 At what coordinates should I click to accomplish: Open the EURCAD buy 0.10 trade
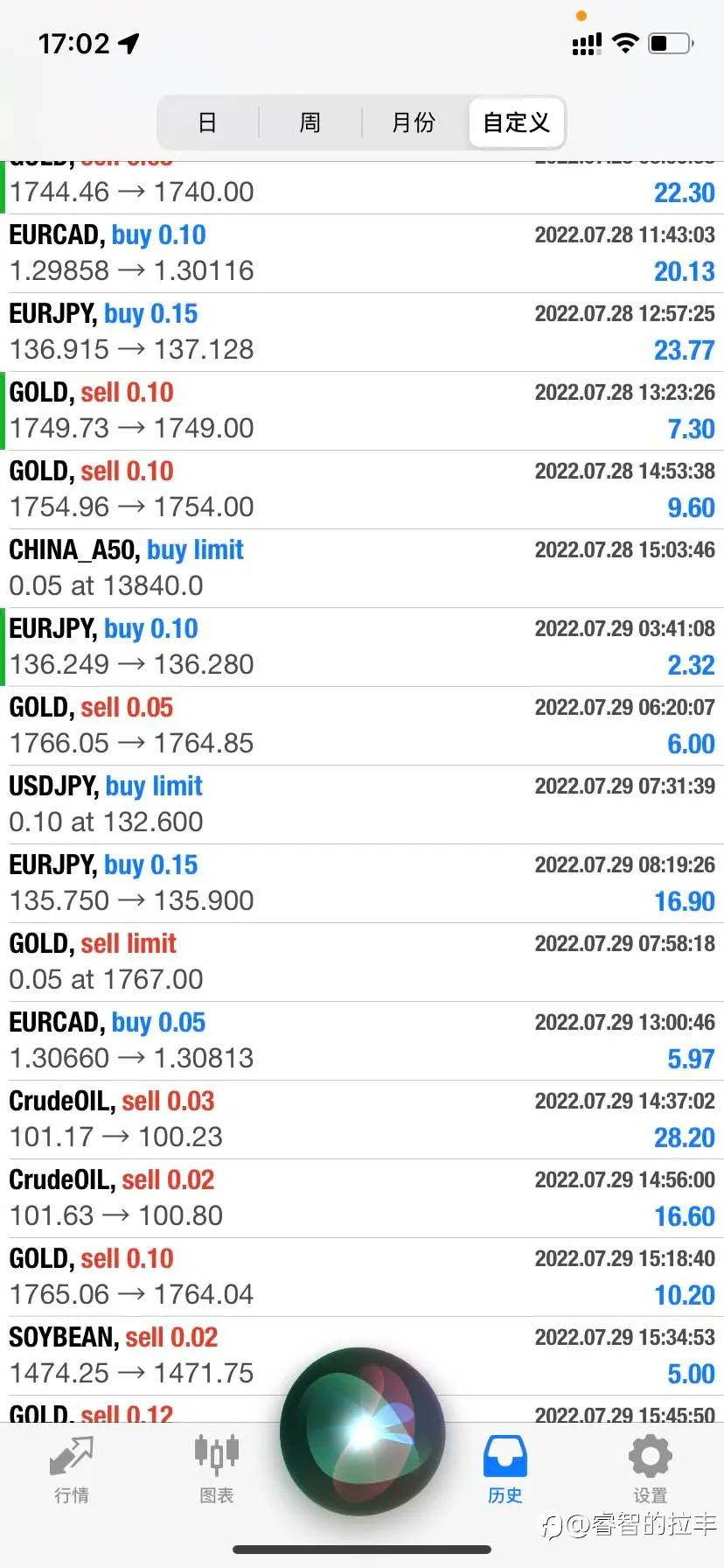pyautogui.click(x=362, y=254)
